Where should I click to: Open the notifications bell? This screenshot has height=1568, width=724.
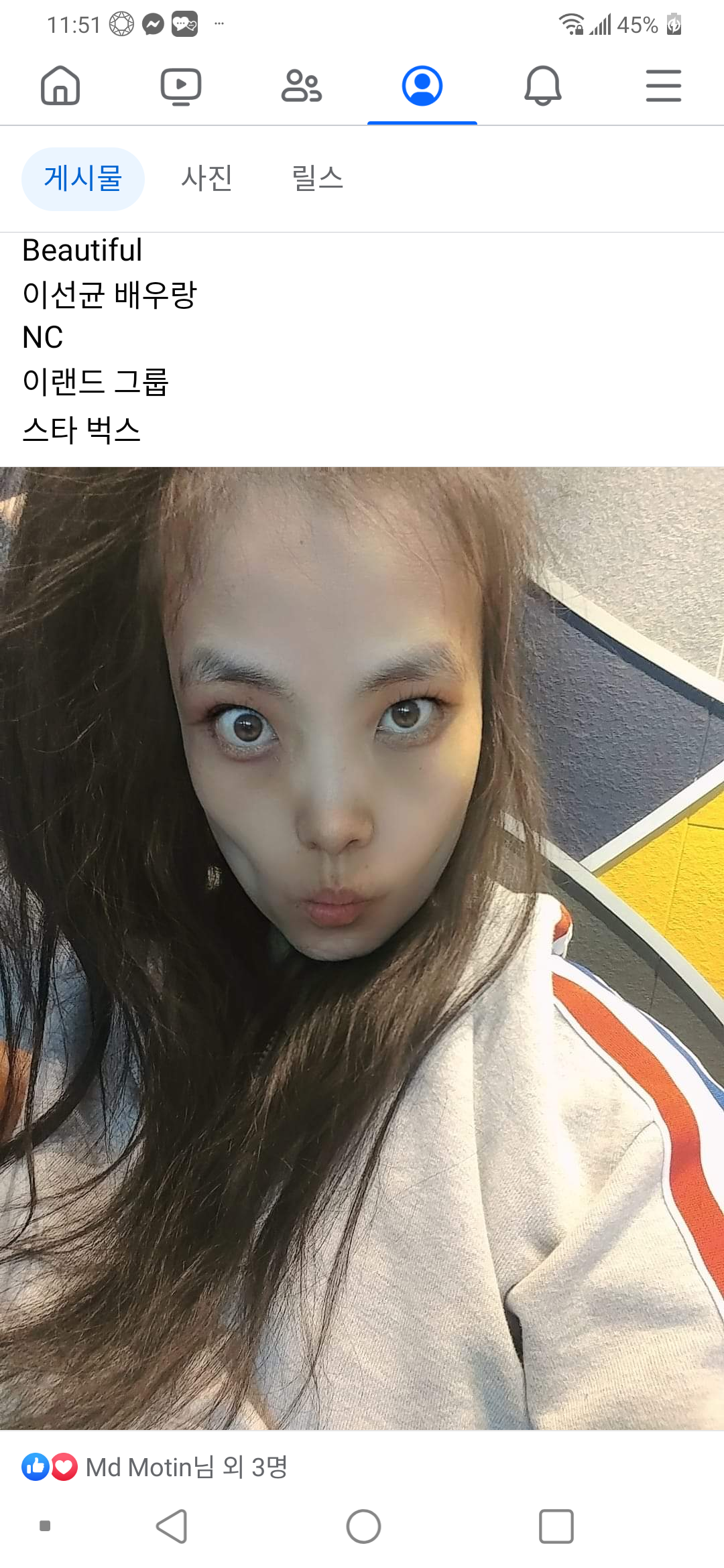coord(543,86)
